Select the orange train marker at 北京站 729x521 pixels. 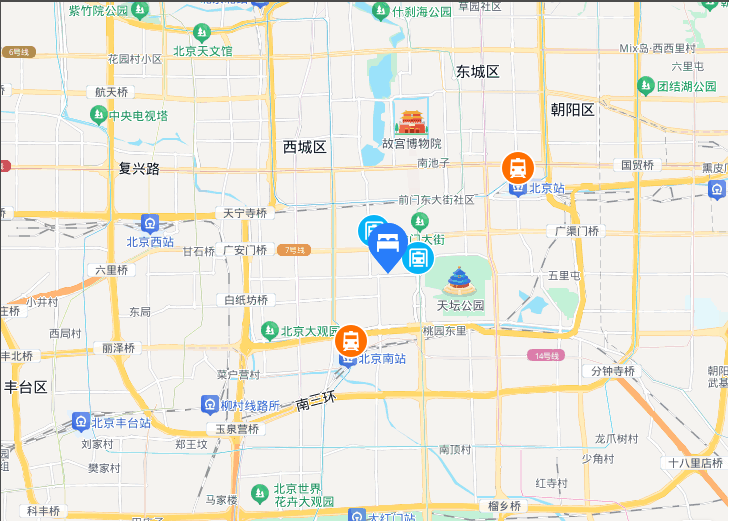coord(517,167)
